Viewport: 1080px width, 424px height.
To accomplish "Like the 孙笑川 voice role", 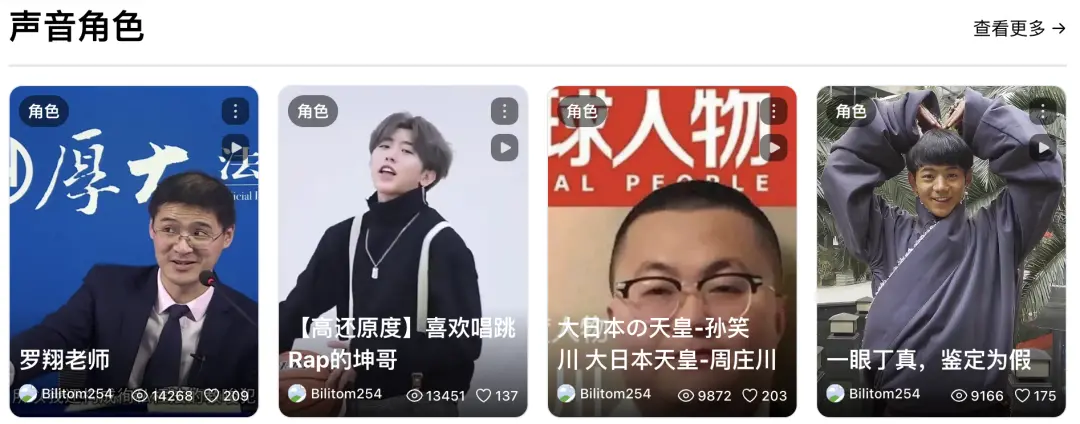I will 751,396.
